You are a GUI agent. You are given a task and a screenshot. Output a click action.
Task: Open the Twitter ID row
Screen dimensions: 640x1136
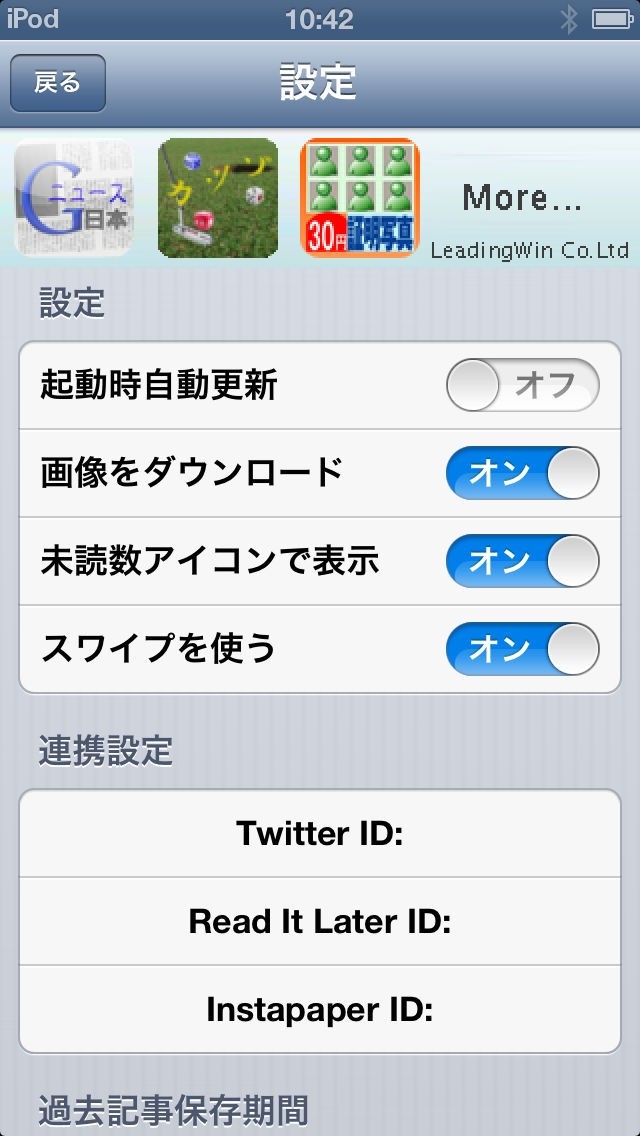point(320,834)
